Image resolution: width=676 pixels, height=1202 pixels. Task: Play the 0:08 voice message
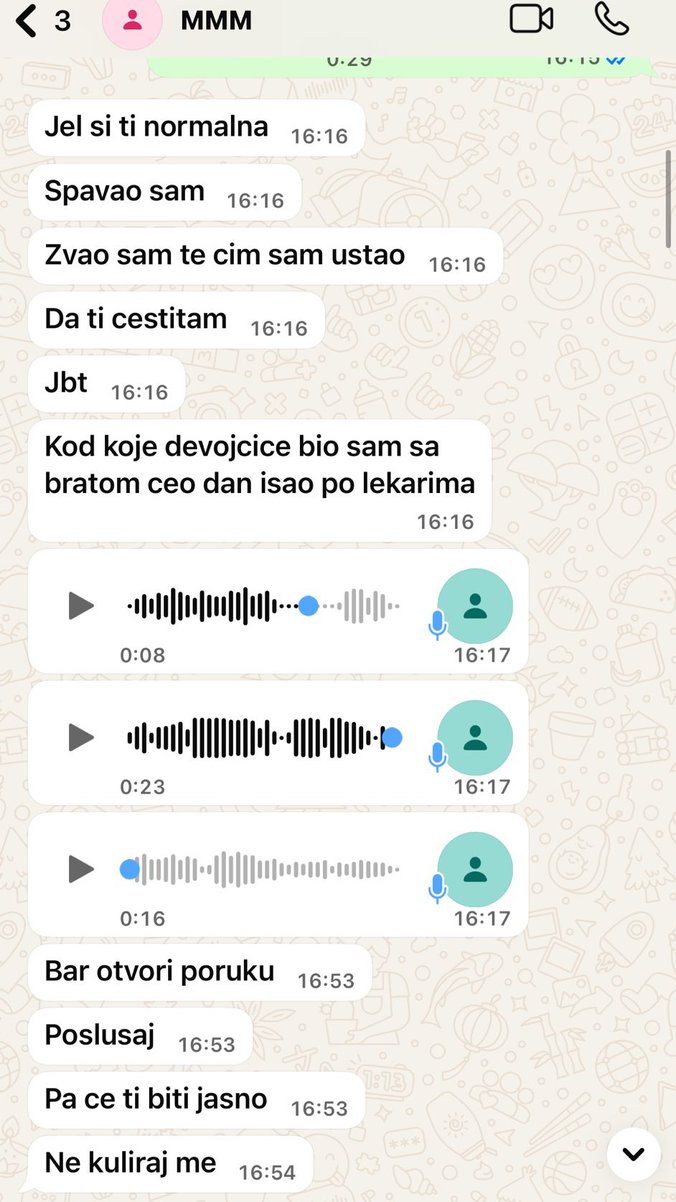coord(81,606)
